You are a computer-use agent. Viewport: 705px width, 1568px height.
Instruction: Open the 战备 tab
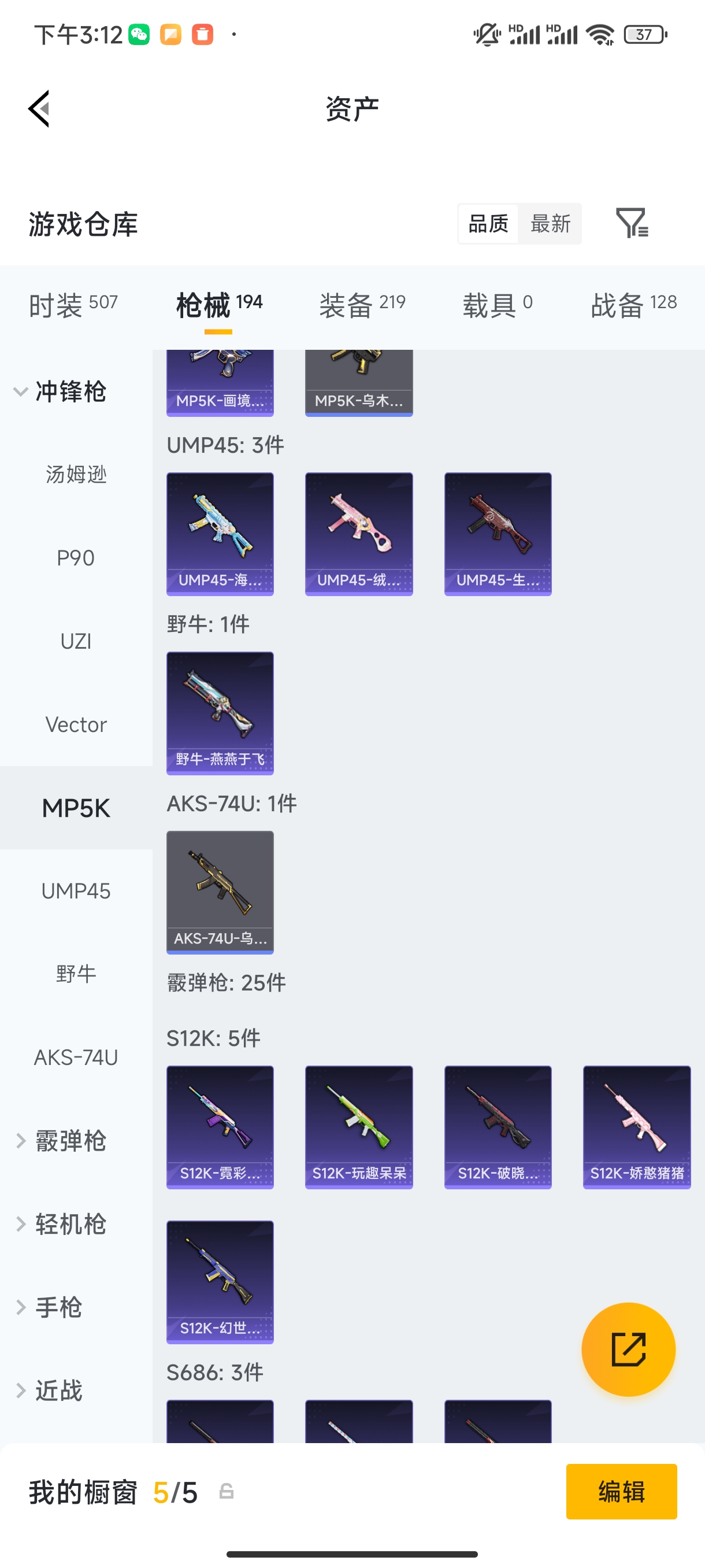pos(633,304)
